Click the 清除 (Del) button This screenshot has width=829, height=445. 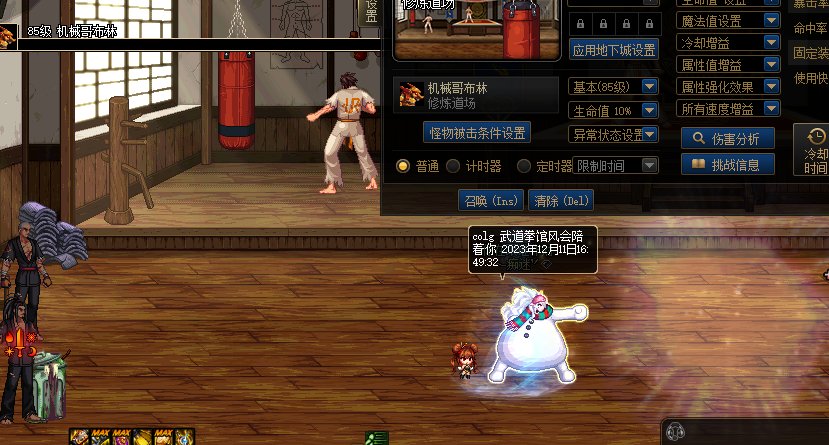[560, 200]
